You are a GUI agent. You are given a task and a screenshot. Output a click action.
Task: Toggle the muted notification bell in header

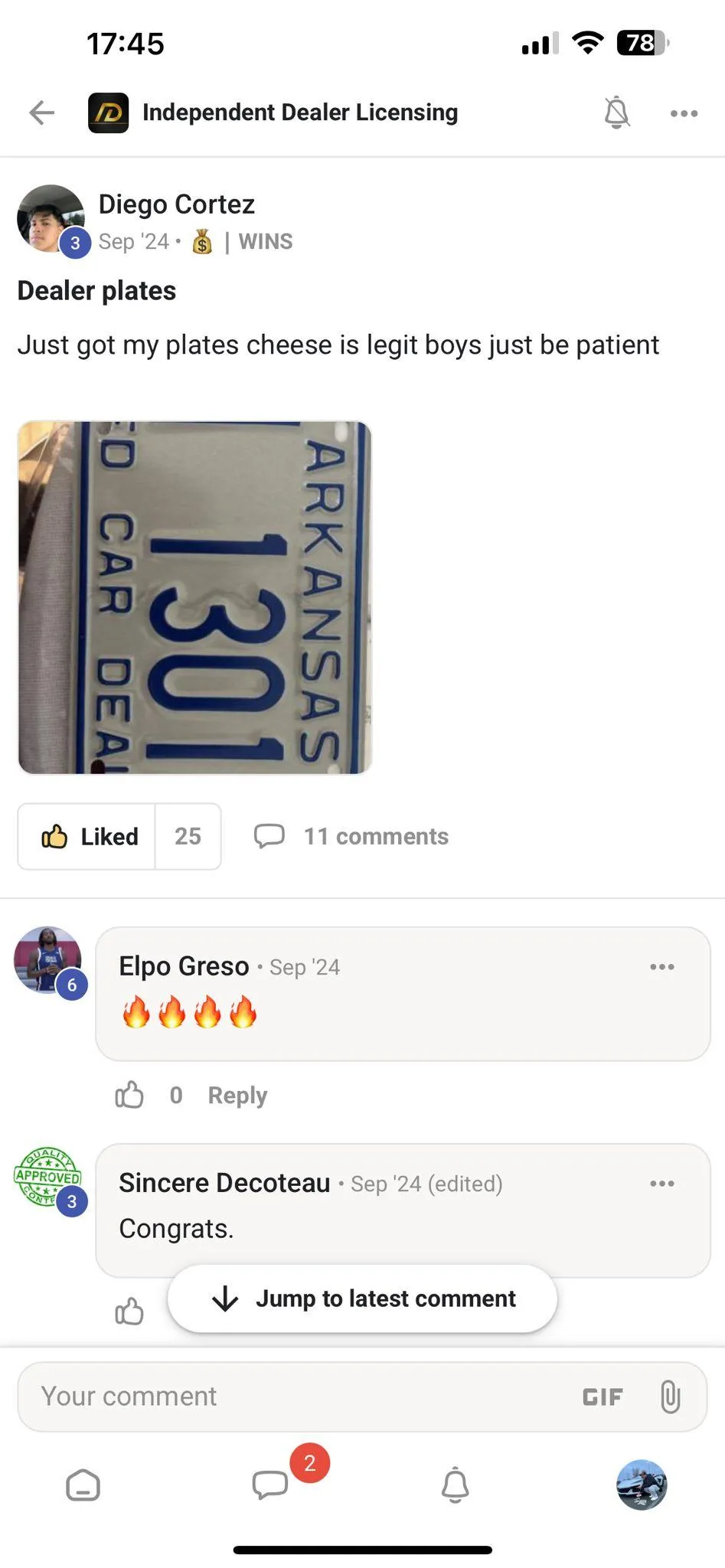(617, 113)
